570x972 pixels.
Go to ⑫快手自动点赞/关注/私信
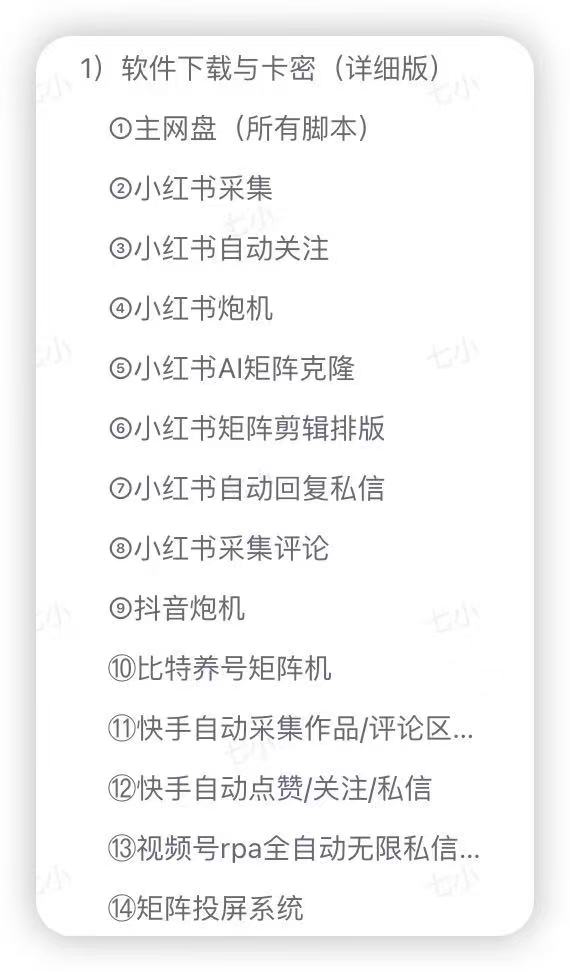coord(270,789)
